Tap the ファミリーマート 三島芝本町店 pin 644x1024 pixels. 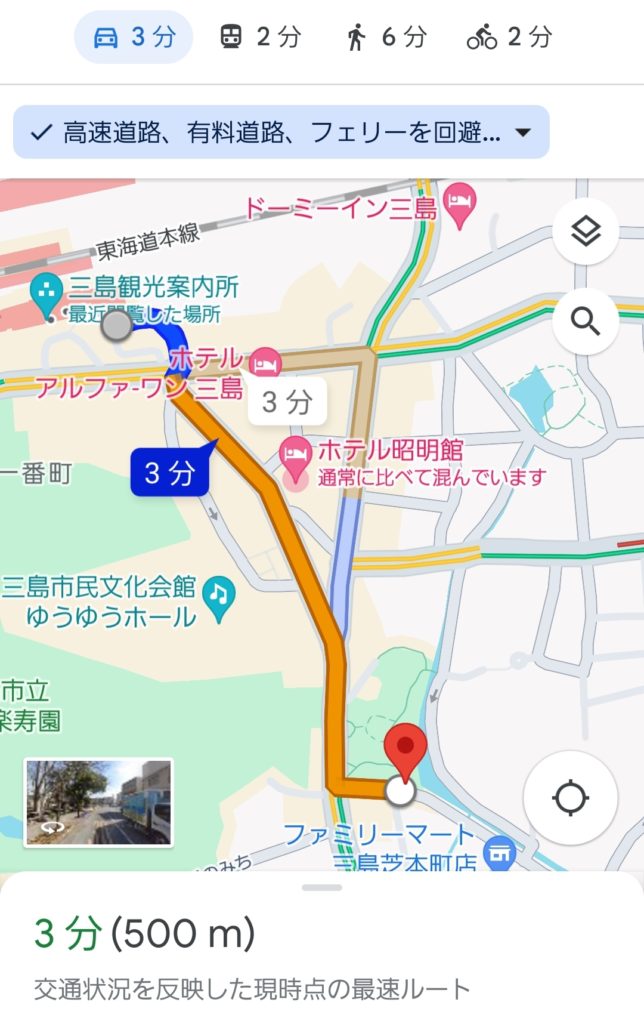(x=497, y=853)
